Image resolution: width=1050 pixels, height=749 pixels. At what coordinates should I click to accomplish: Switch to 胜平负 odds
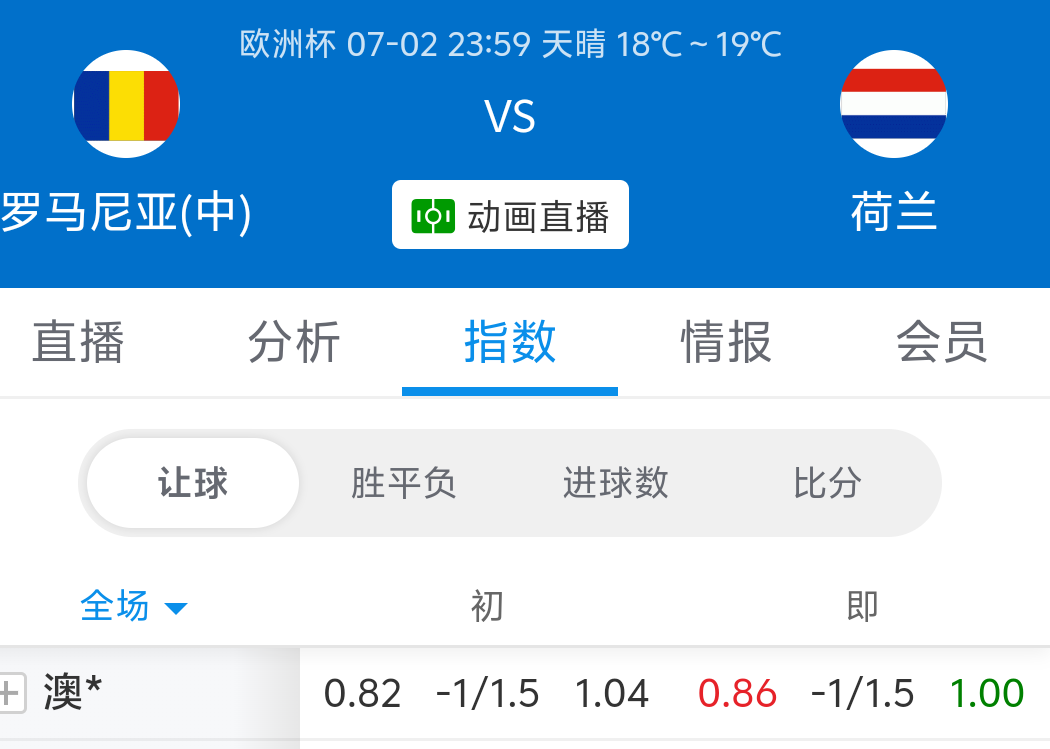click(403, 483)
